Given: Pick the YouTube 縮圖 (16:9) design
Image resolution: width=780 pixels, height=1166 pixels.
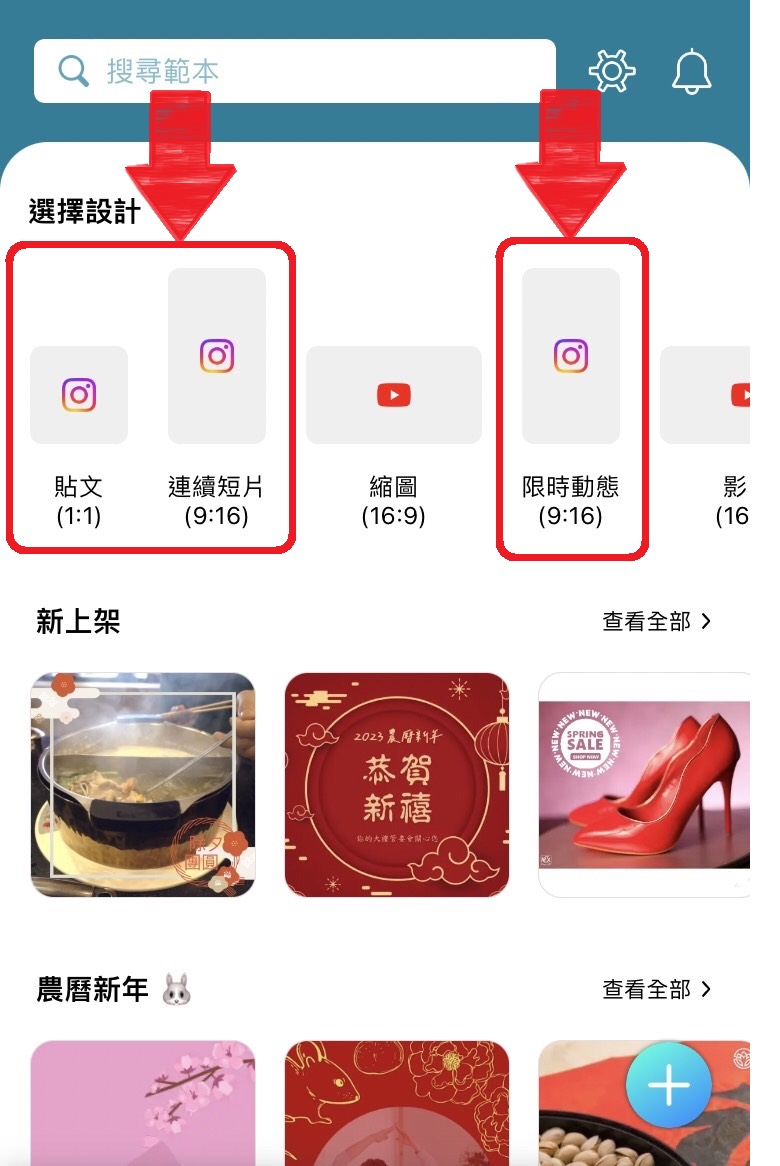Looking at the screenshot, I should click(x=394, y=395).
